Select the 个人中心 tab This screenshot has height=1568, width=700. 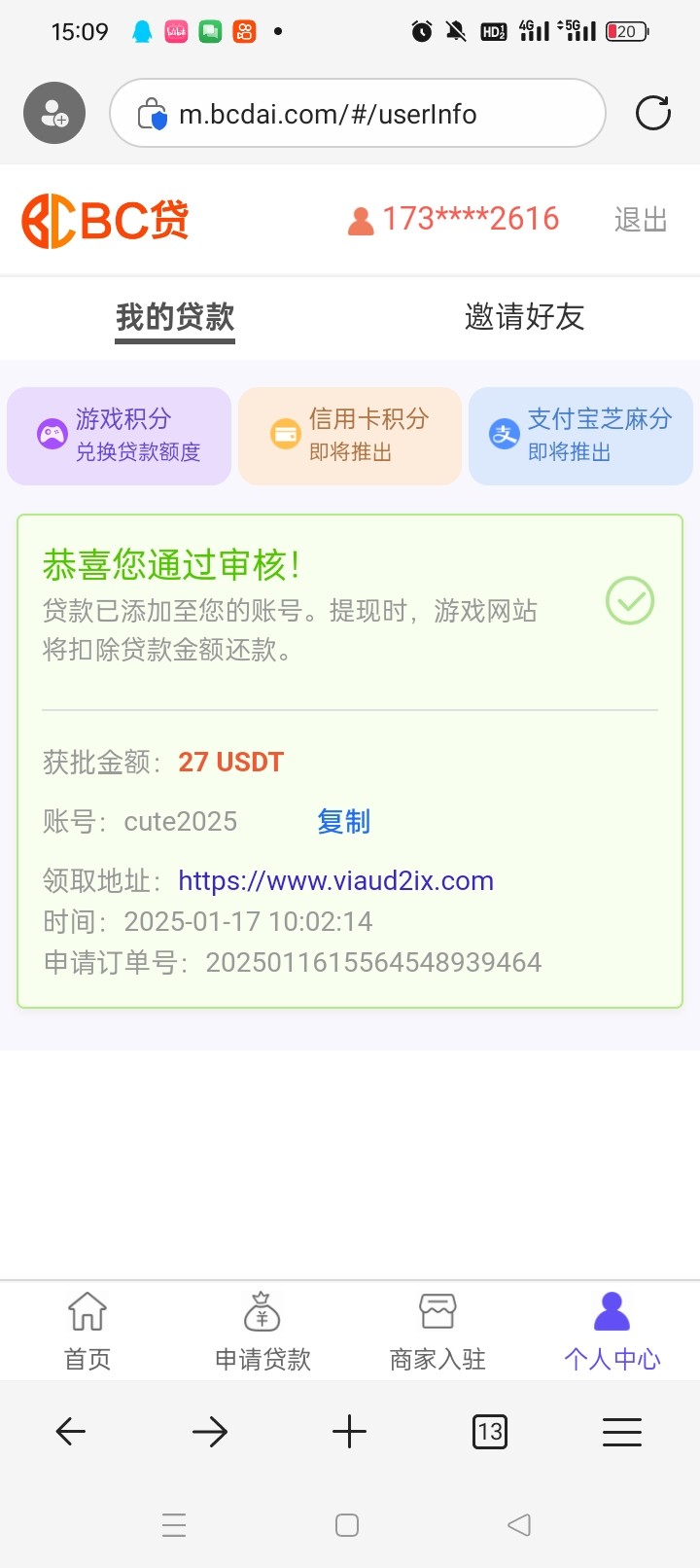pos(612,1331)
